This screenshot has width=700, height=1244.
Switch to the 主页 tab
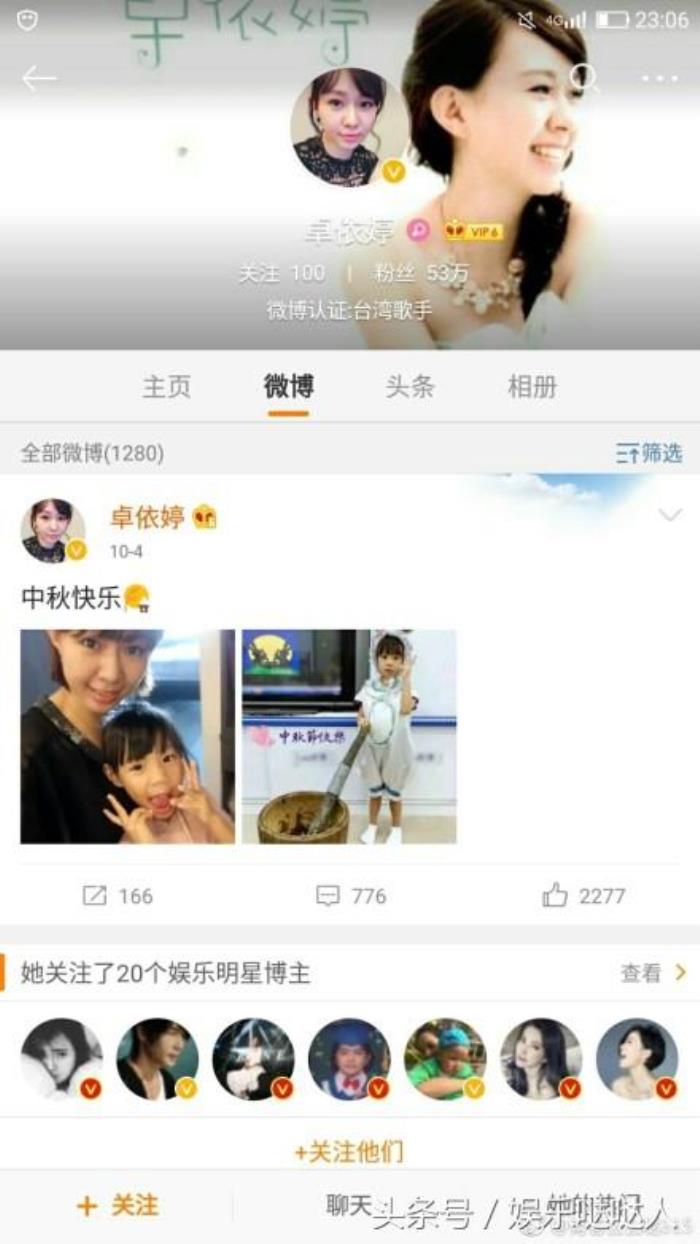coord(166,387)
